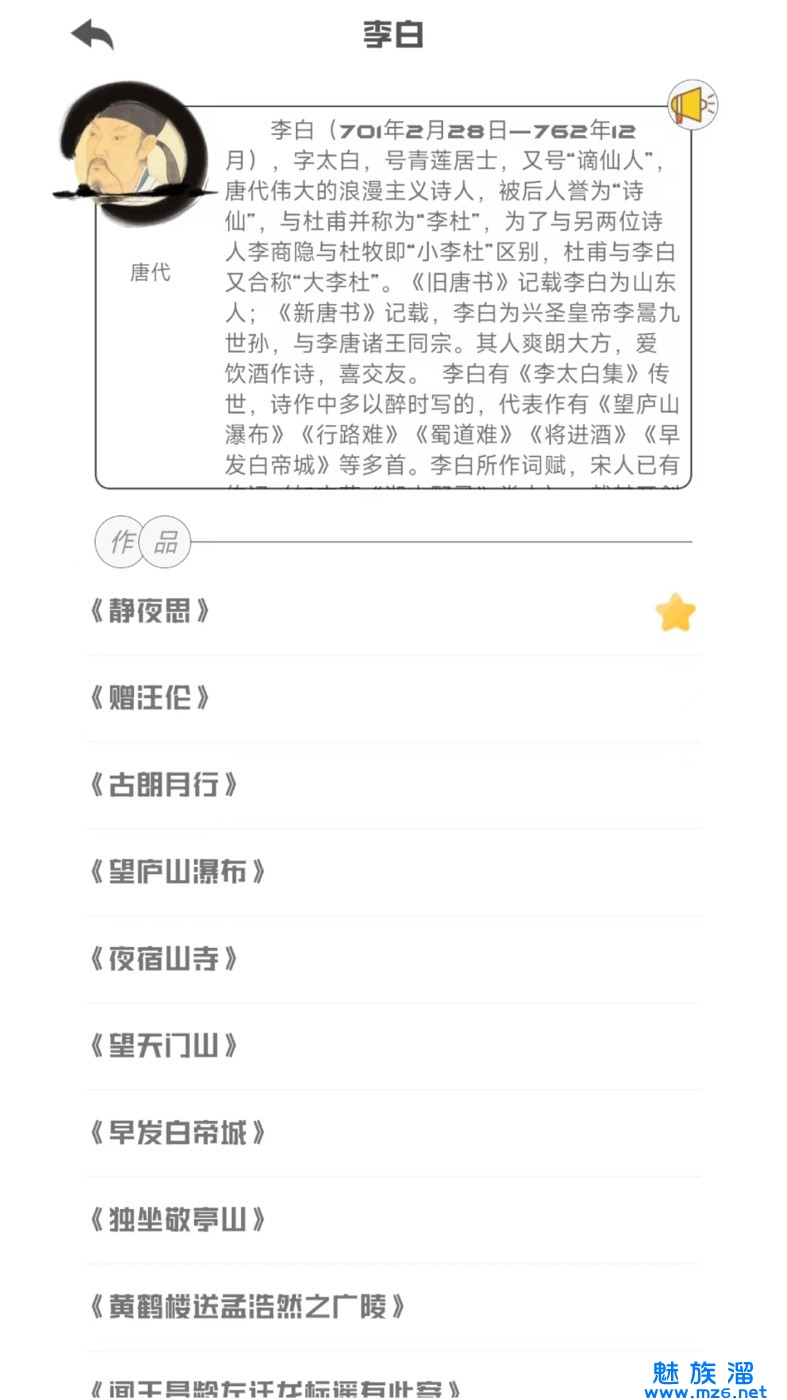The width and height of the screenshot is (787, 1400).
Task: Open the poem 《望庐山瀑布》
Action: pos(178,872)
